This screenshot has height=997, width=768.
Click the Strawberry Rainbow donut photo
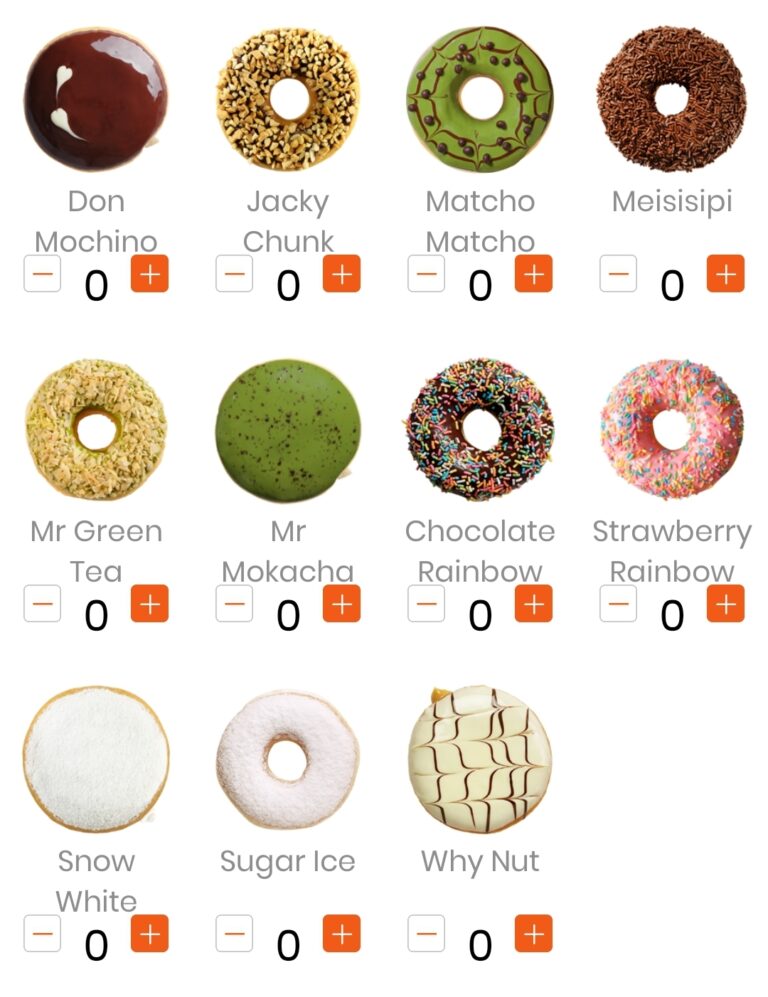pyautogui.click(x=672, y=430)
